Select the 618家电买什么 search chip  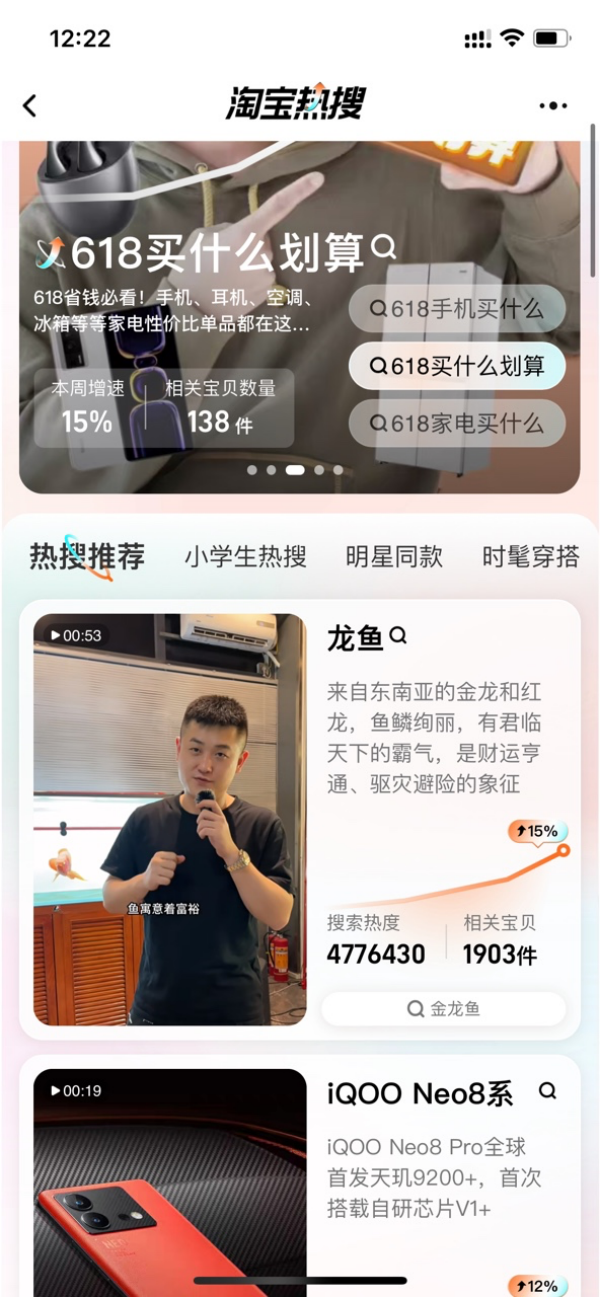click(x=457, y=424)
